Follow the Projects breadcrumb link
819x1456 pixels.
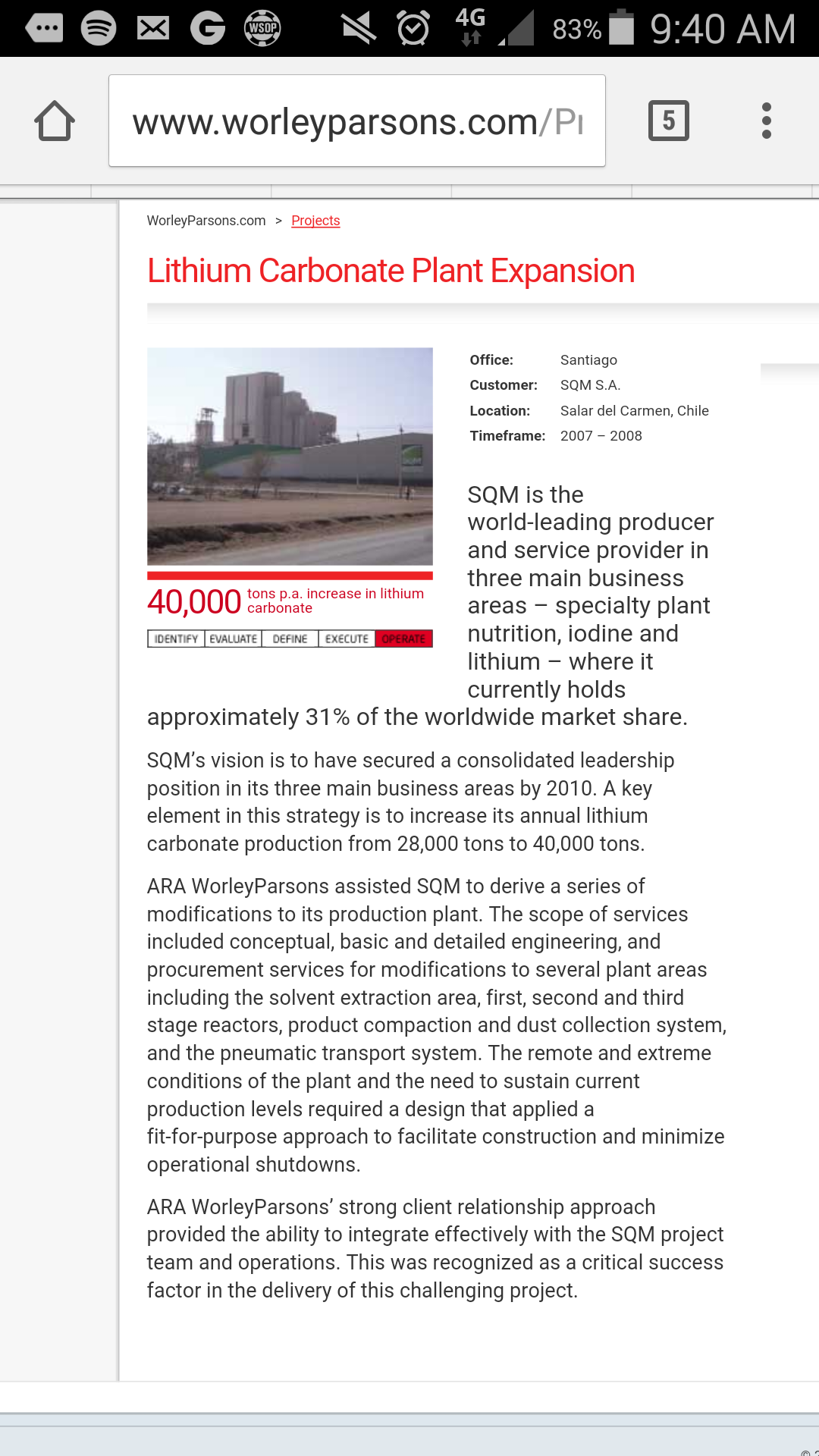(315, 221)
